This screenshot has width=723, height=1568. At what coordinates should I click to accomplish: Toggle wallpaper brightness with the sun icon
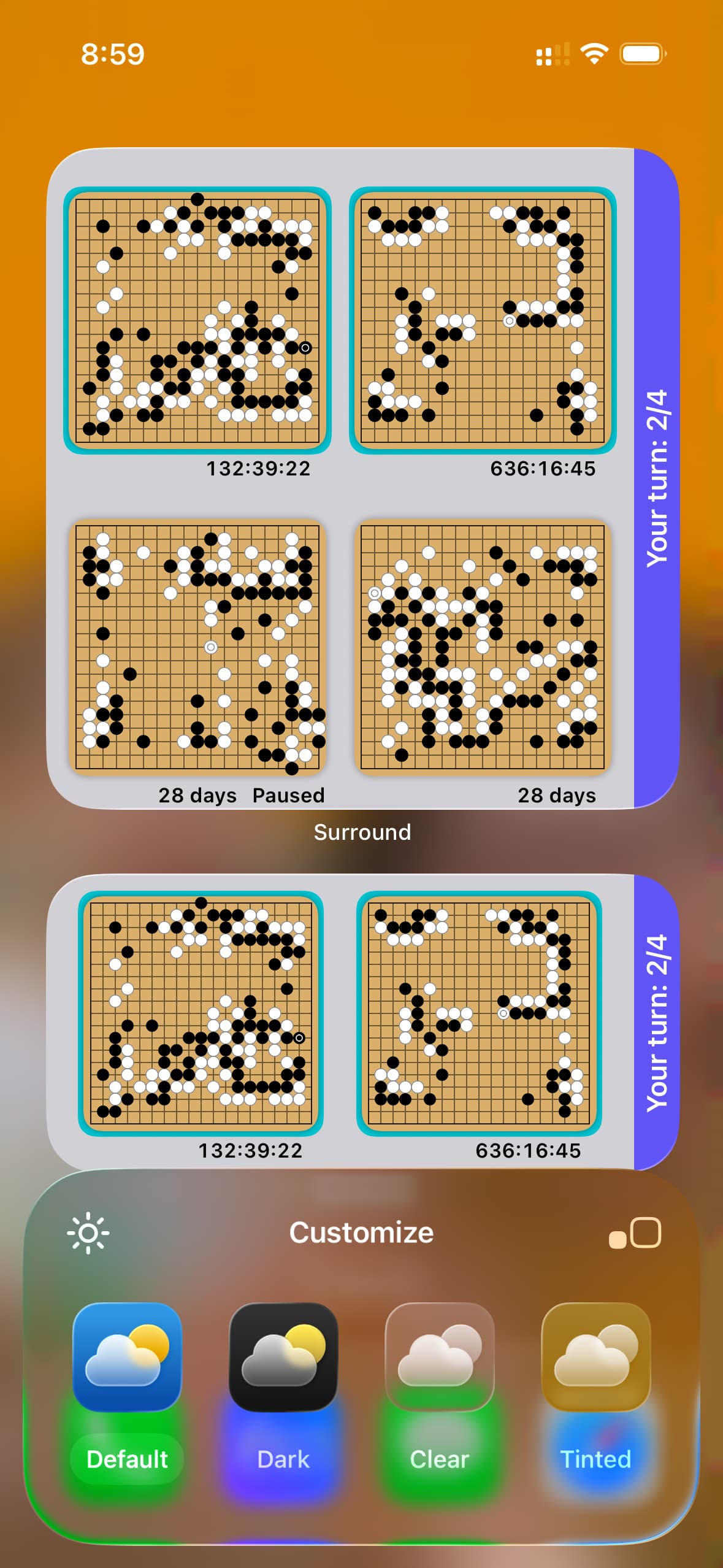pos(88,1232)
